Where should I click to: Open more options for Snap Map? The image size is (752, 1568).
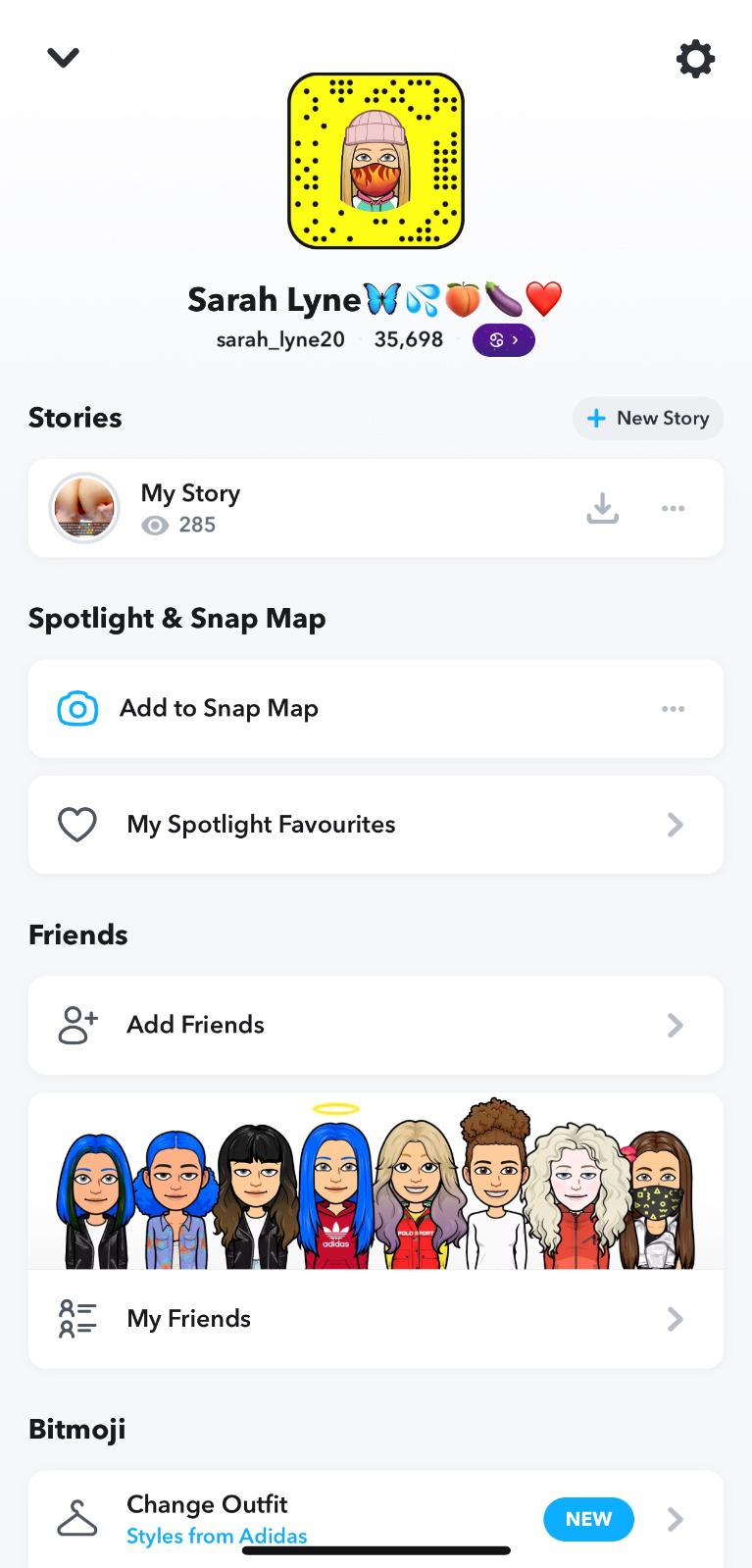coord(673,708)
